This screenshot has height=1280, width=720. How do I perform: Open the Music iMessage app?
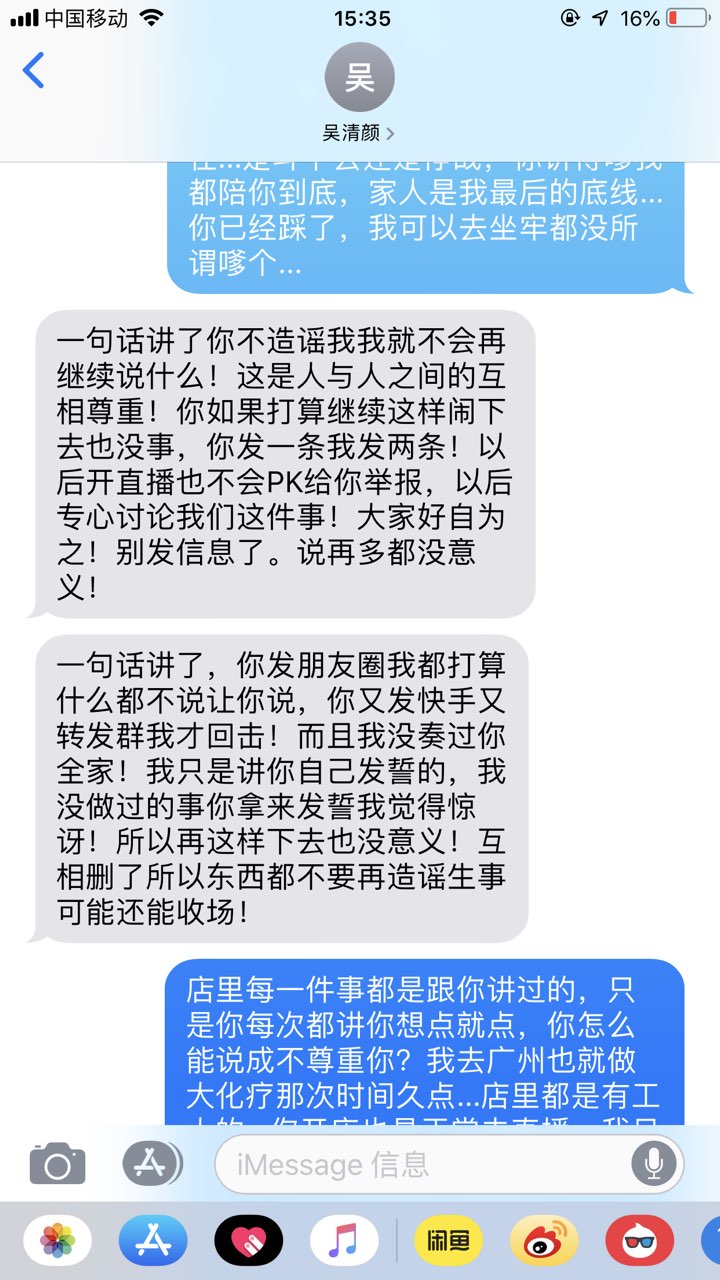coord(343,1242)
